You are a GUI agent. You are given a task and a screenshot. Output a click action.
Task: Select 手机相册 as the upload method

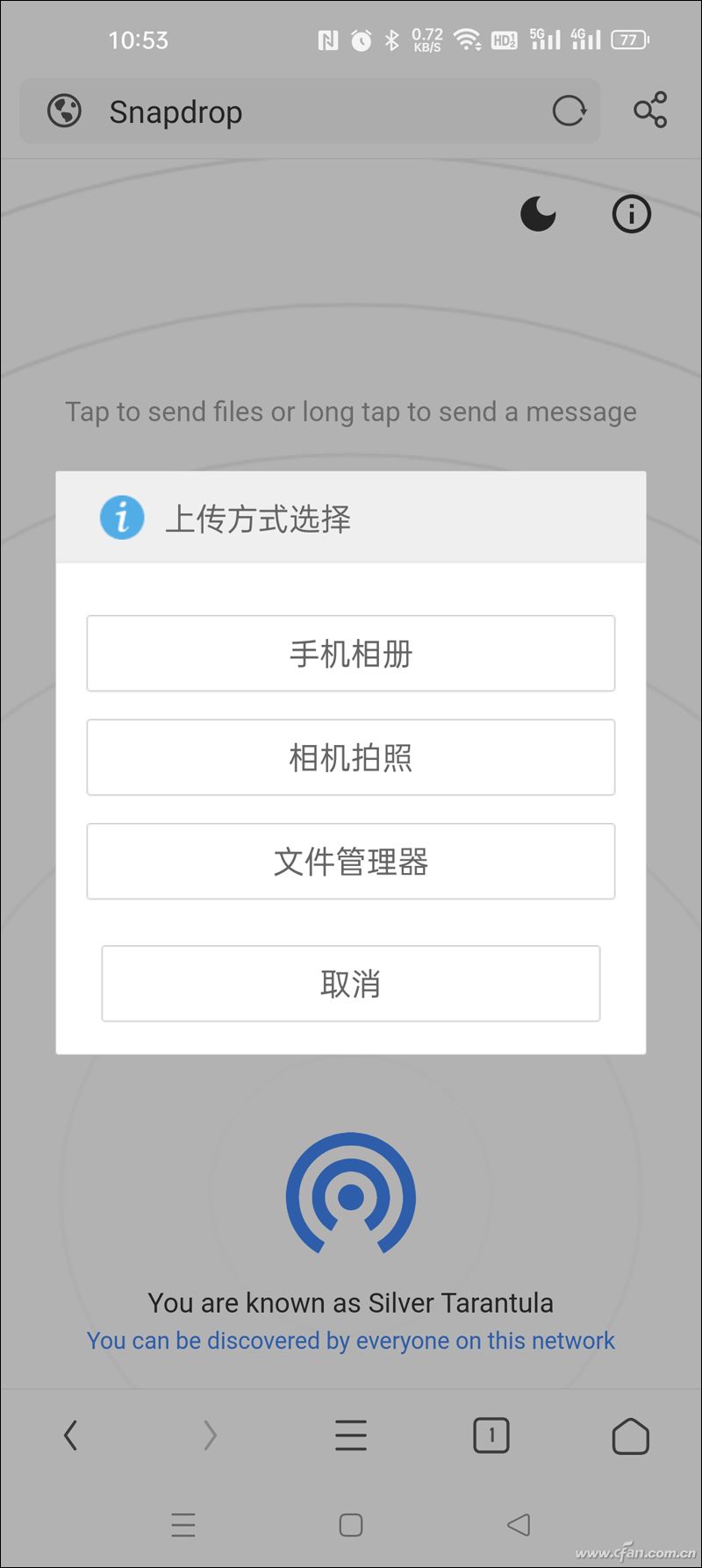point(351,653)
